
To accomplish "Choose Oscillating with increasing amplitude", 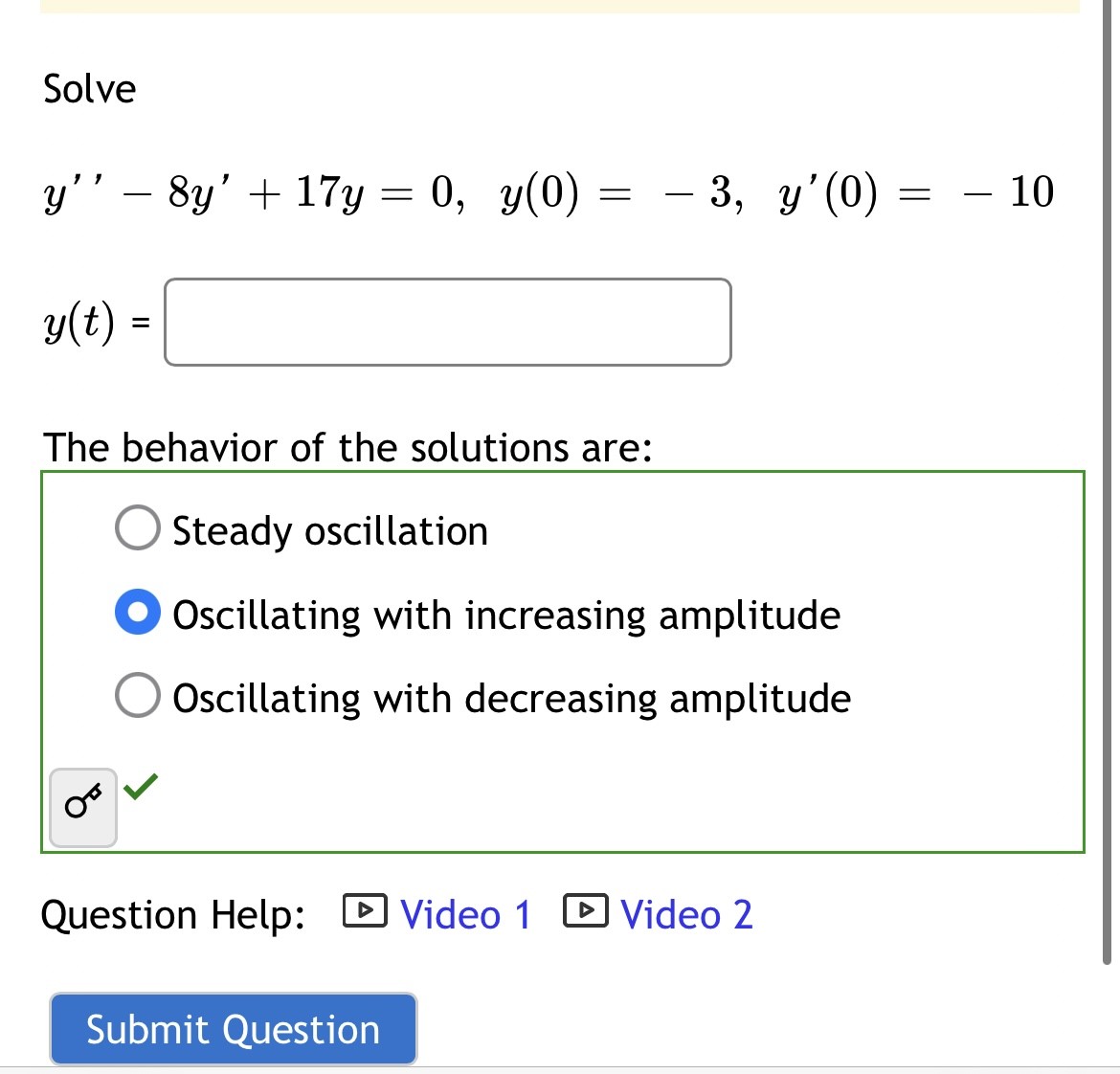I will [138, 613].
